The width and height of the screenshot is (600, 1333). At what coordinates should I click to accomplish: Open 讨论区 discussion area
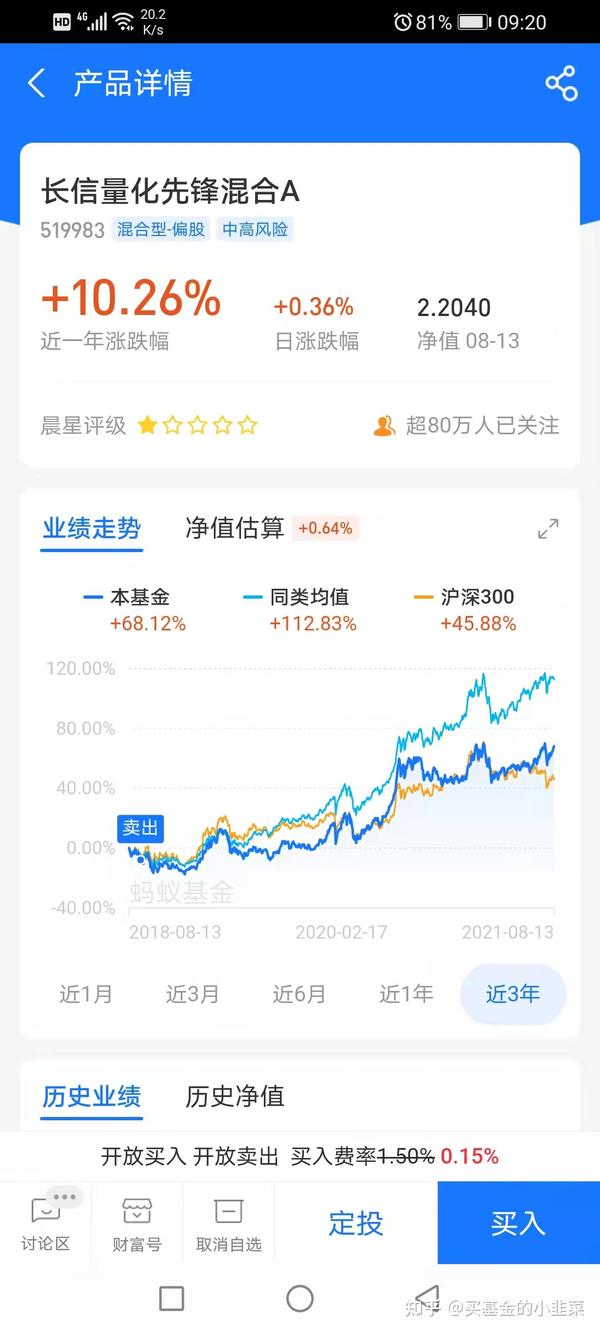point(46,1223)
